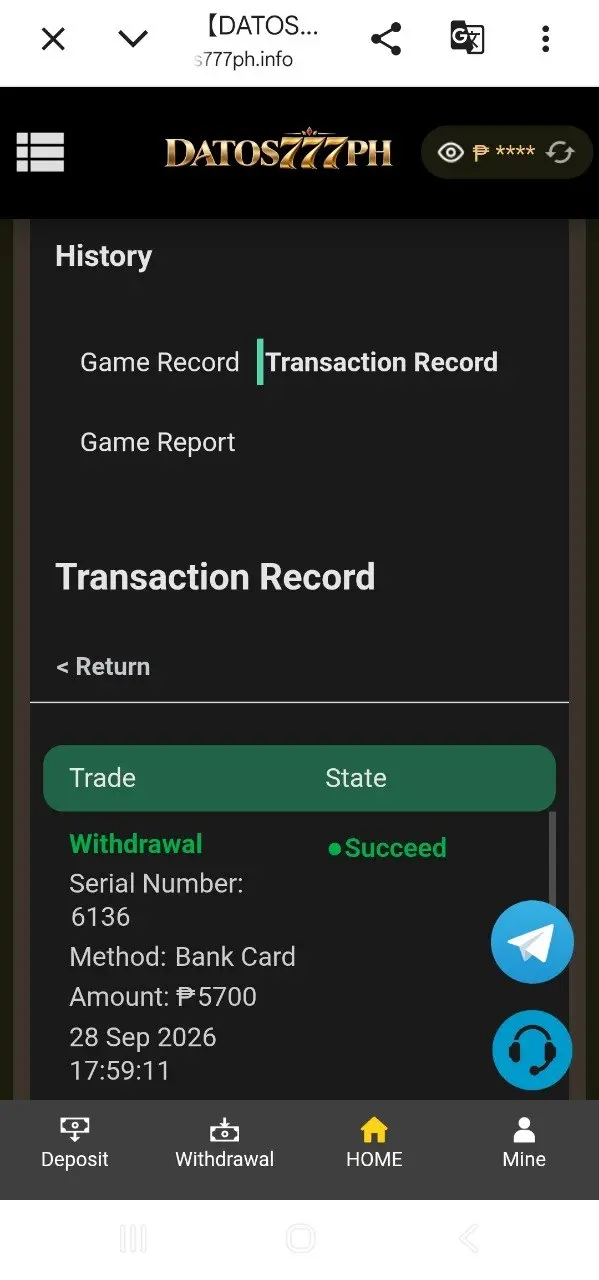Screen dimensions: 599x1280
Task: Open the site drawer menu
Action: (x=40, y=152)
